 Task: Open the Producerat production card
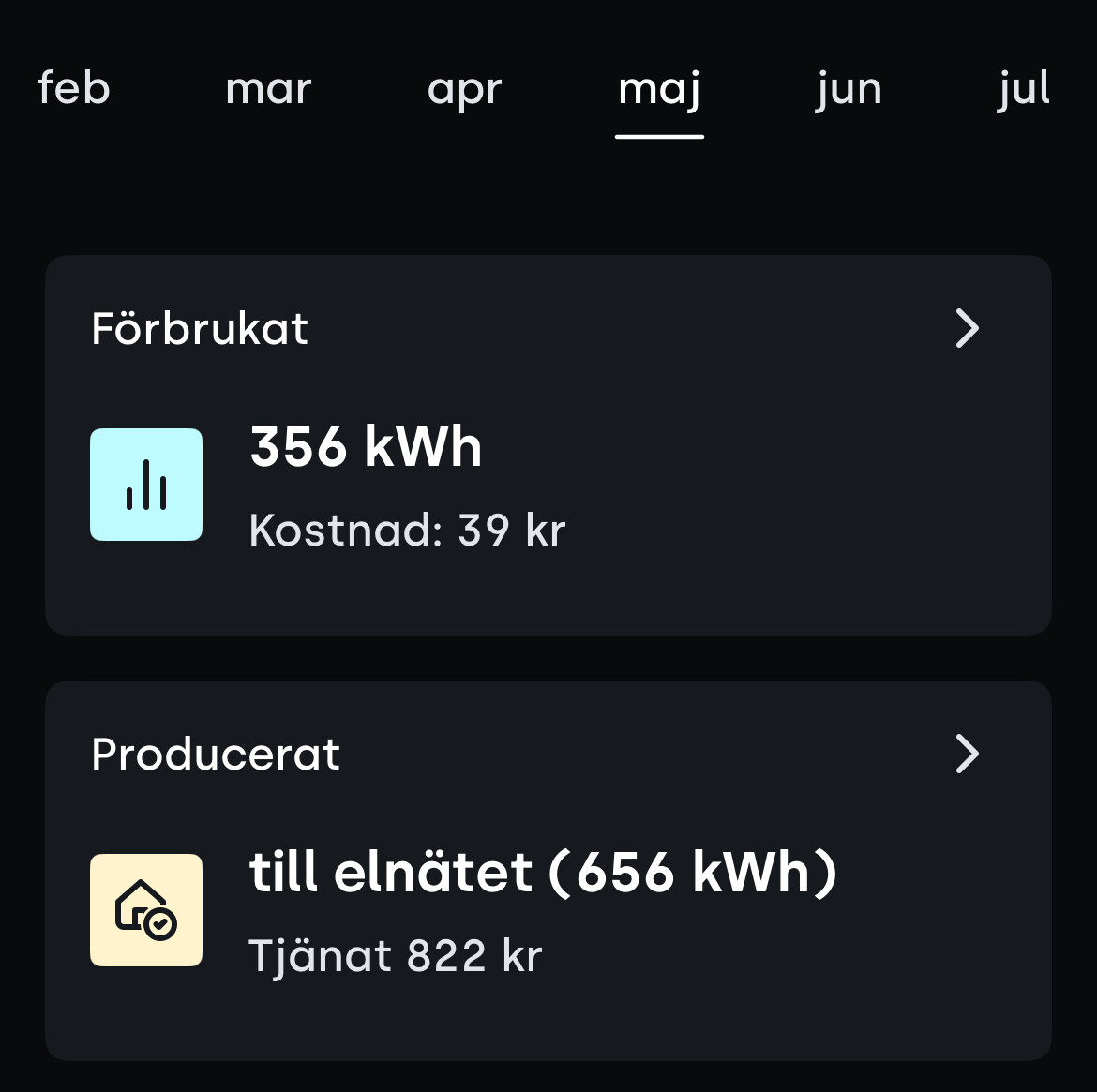point(548,870)
